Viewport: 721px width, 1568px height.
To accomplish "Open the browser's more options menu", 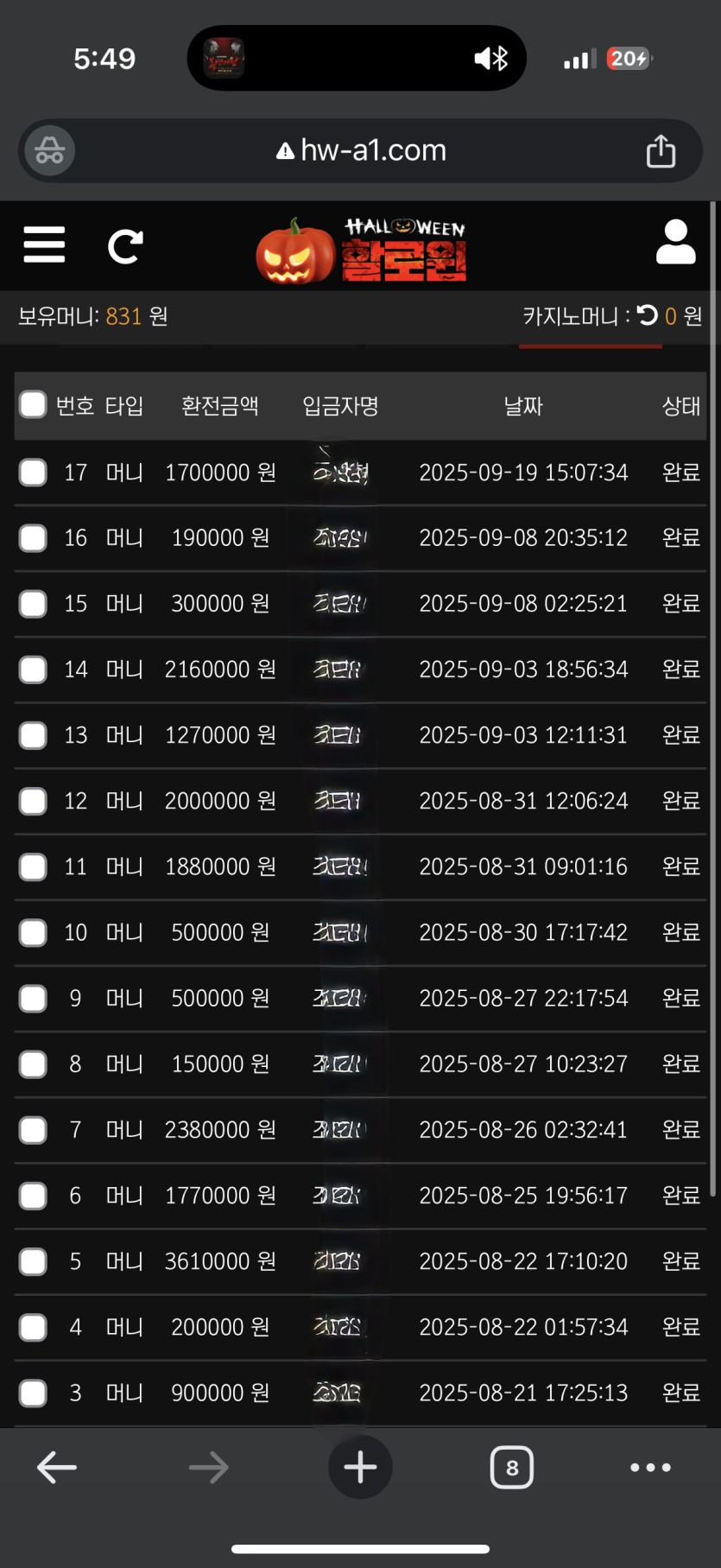I will [650, 1467].
